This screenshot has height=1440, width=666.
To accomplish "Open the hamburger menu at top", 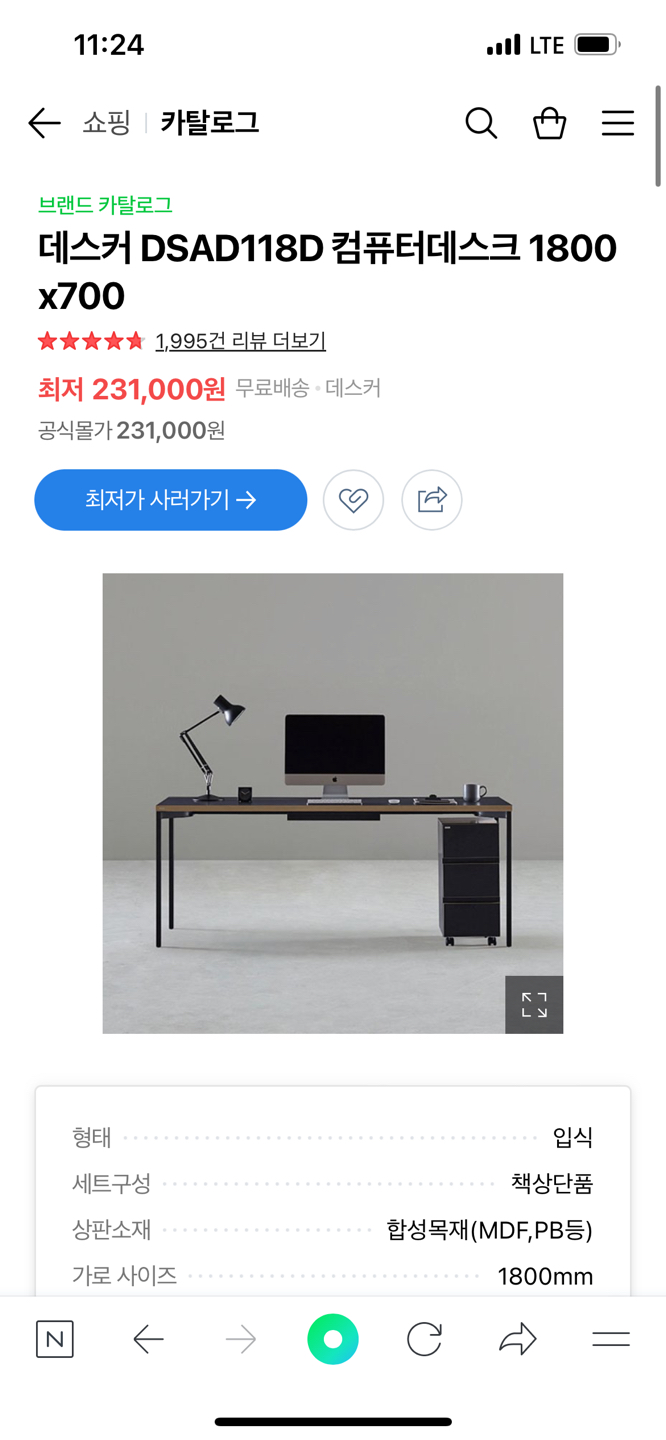I will click(617, 123).
